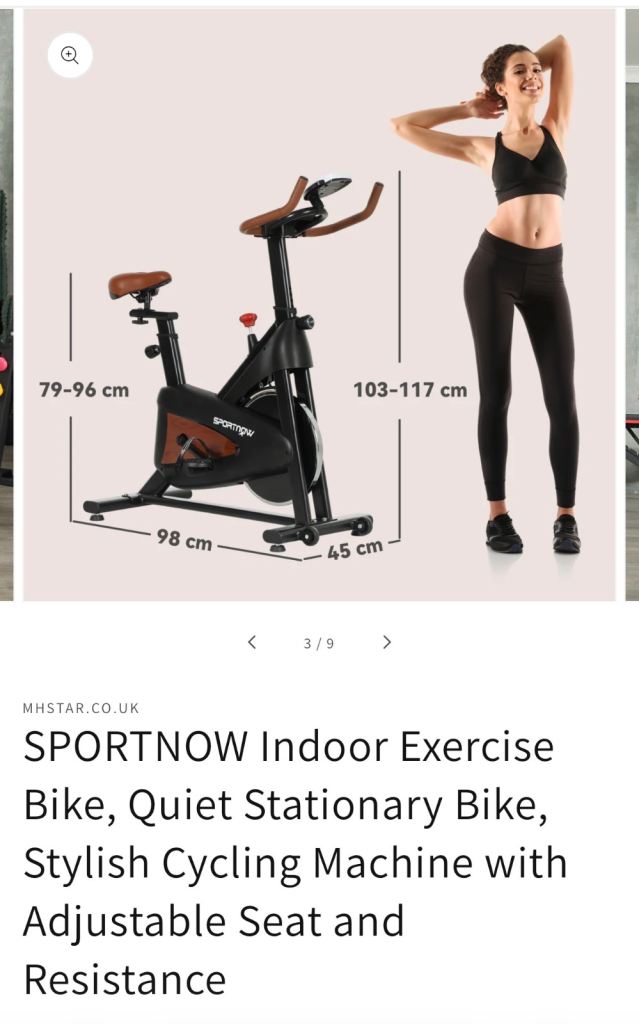Go to the previous product image
This screenshot has width=639, height=1024.
point(252,642)
